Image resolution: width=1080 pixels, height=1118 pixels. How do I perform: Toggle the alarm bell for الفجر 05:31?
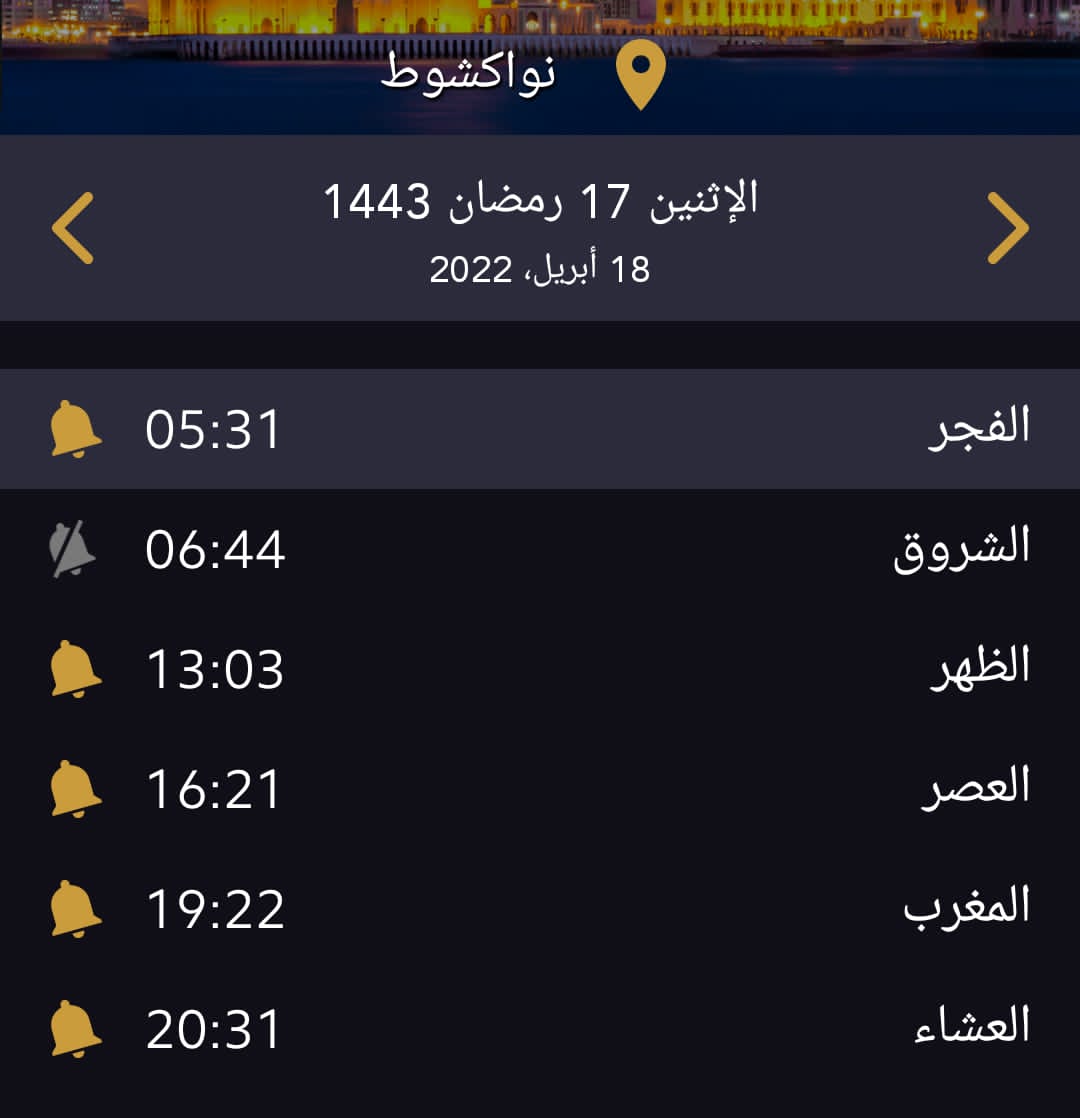click(x=76, y=429)
